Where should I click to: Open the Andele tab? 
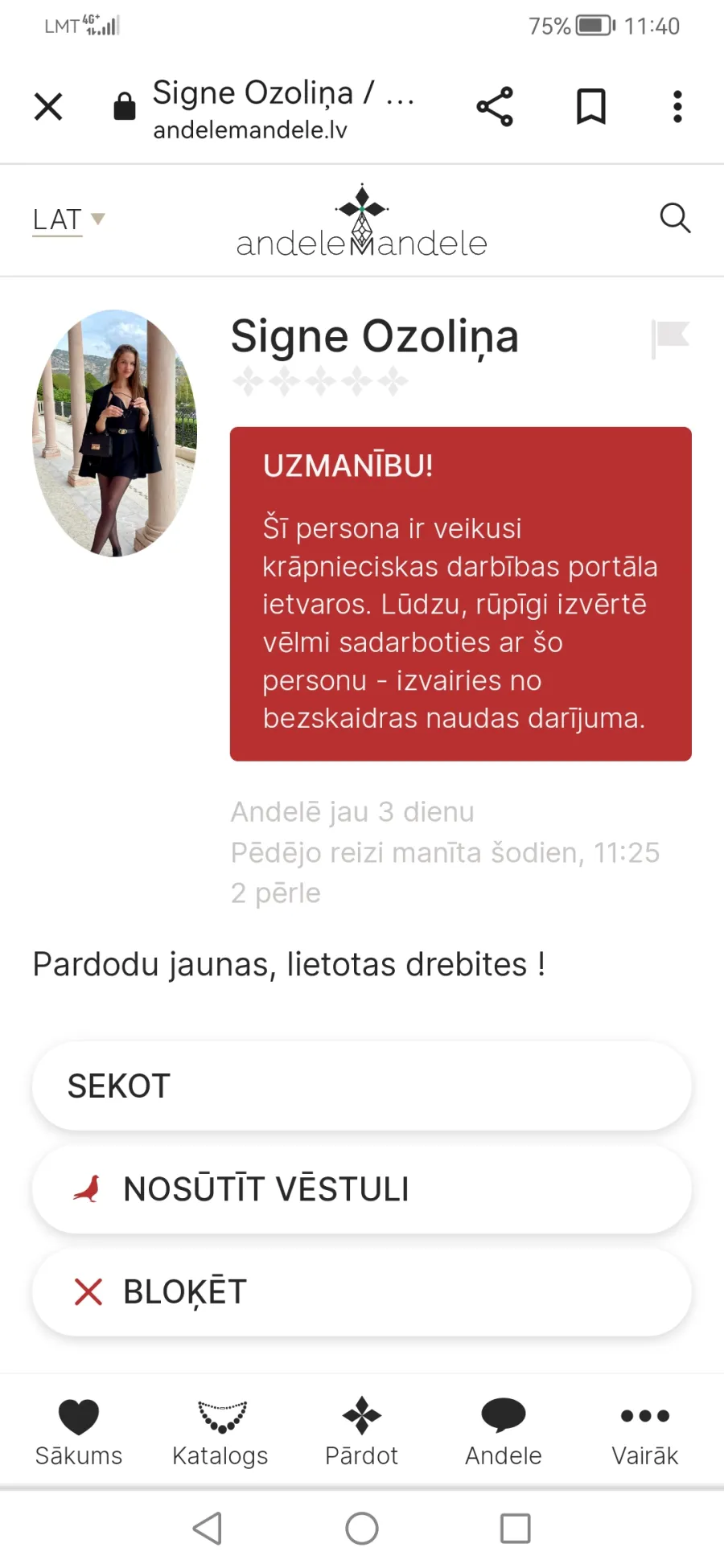504,1433
